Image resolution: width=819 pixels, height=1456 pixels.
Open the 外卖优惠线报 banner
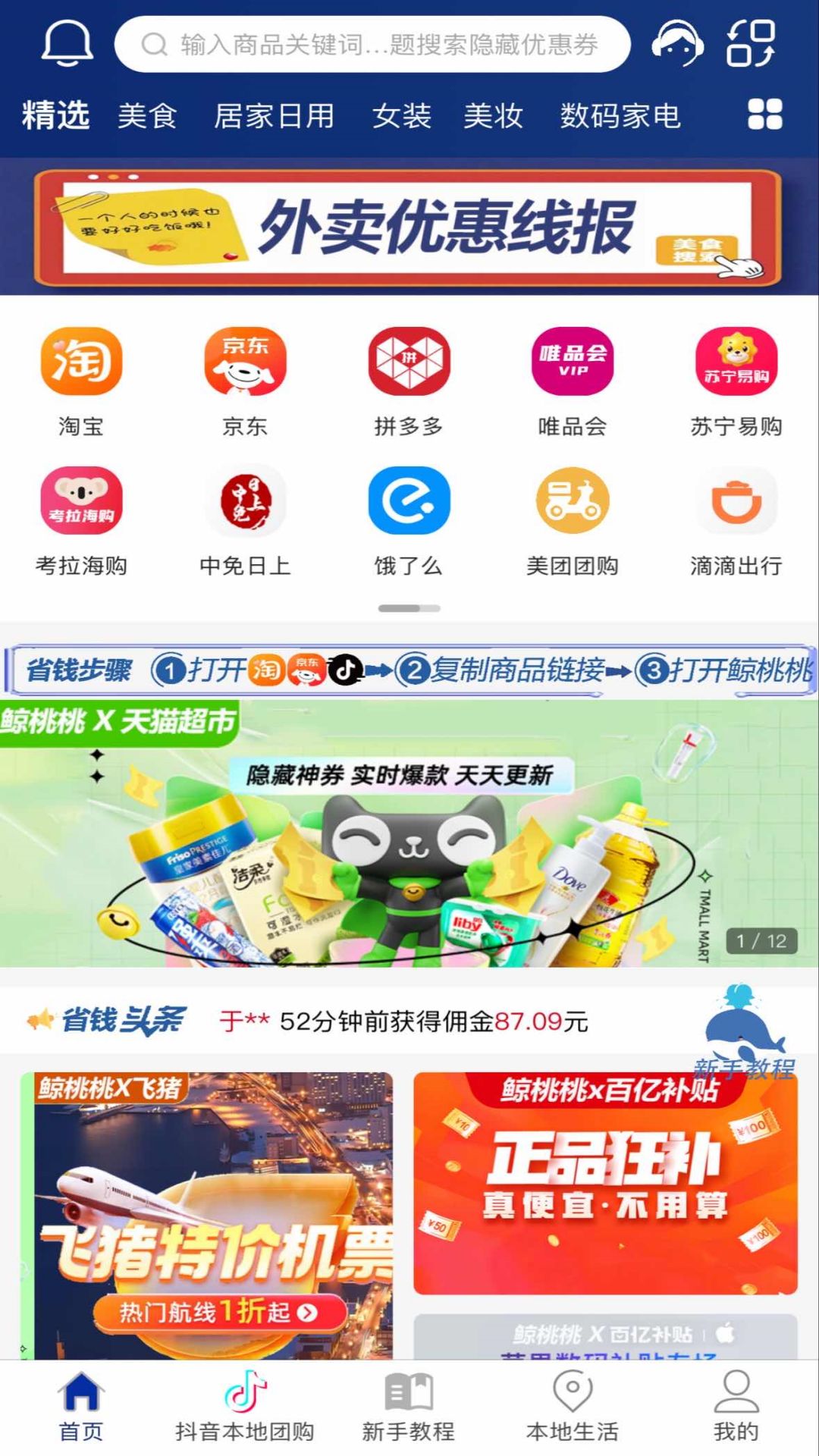click(408, 227)
